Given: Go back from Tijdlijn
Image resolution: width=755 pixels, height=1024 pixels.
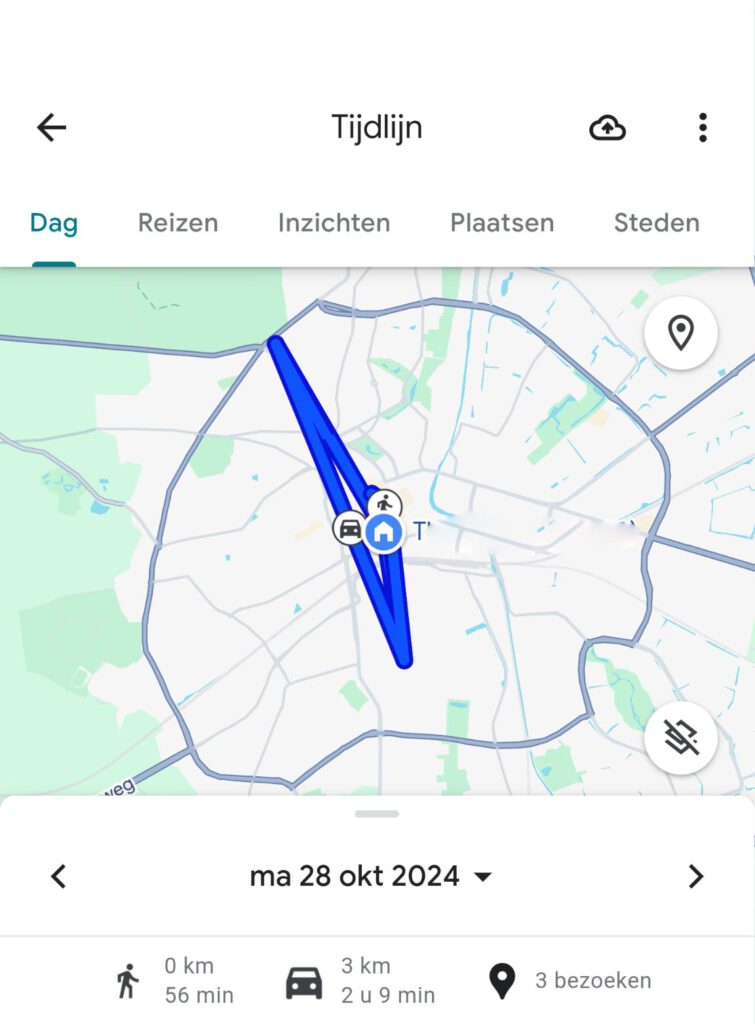Looking at the screenshot, I should [x=51, y=127].
